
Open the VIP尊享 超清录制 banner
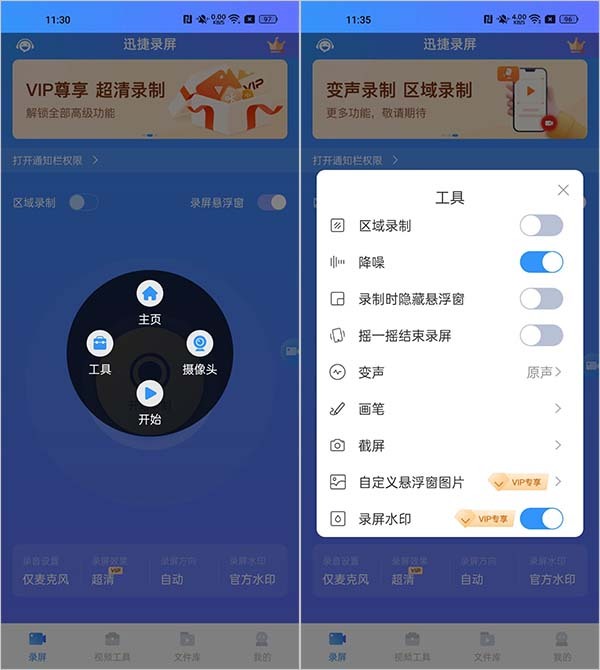[149, 99]
